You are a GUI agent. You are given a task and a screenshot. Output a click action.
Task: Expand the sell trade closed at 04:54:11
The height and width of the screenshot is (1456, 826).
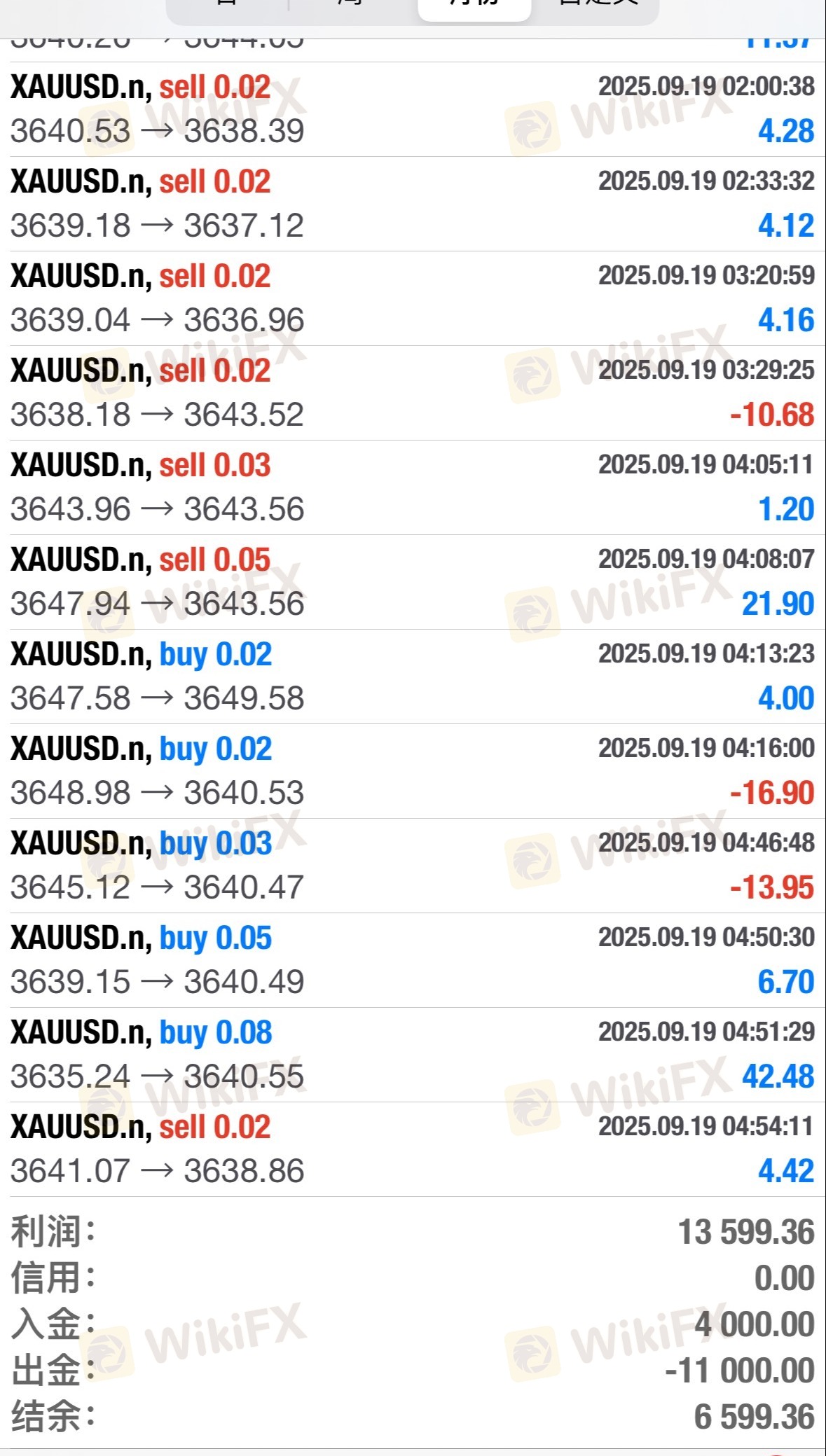[413, 1149]
